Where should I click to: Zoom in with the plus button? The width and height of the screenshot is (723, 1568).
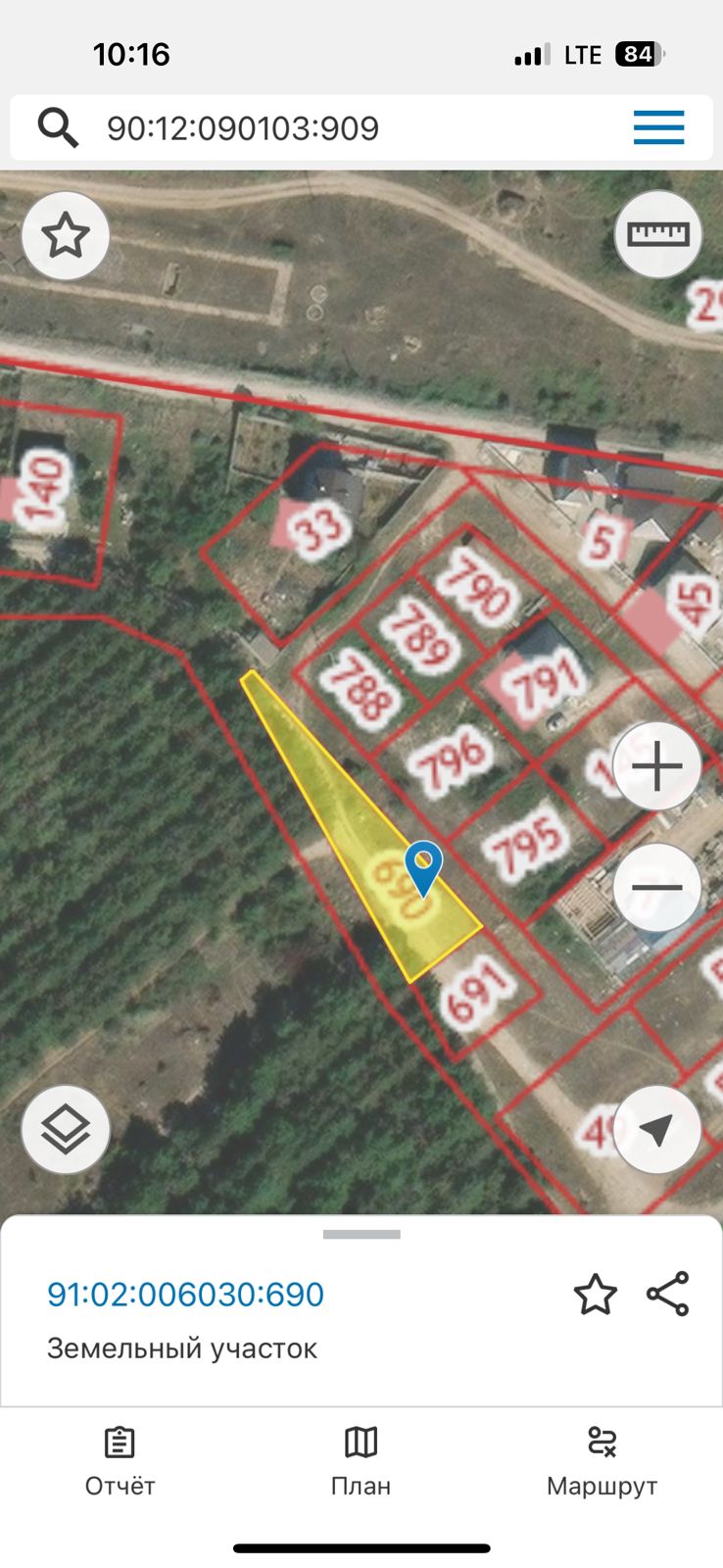pos(657,766)
